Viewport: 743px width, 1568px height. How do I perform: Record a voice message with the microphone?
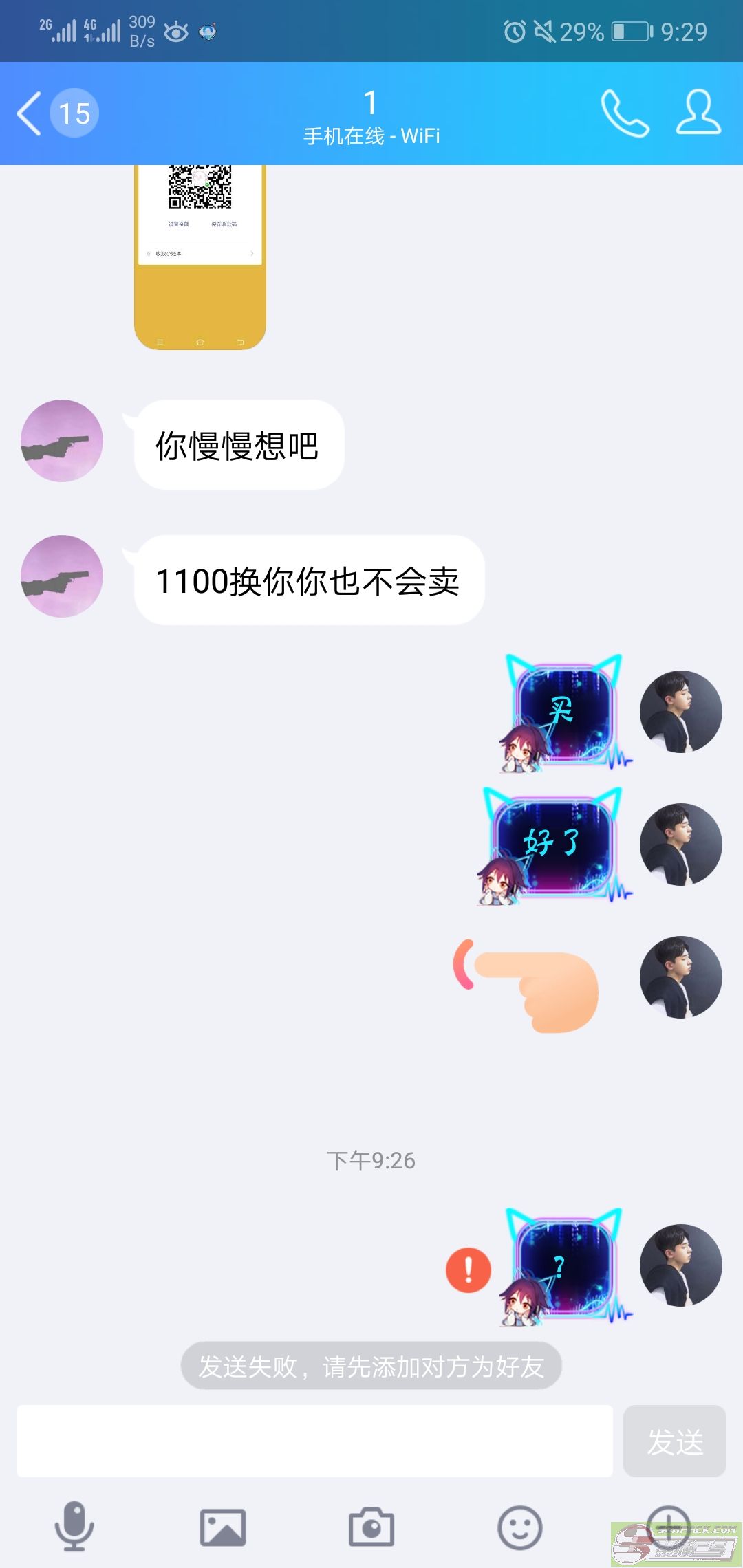tap(74, 1527)
